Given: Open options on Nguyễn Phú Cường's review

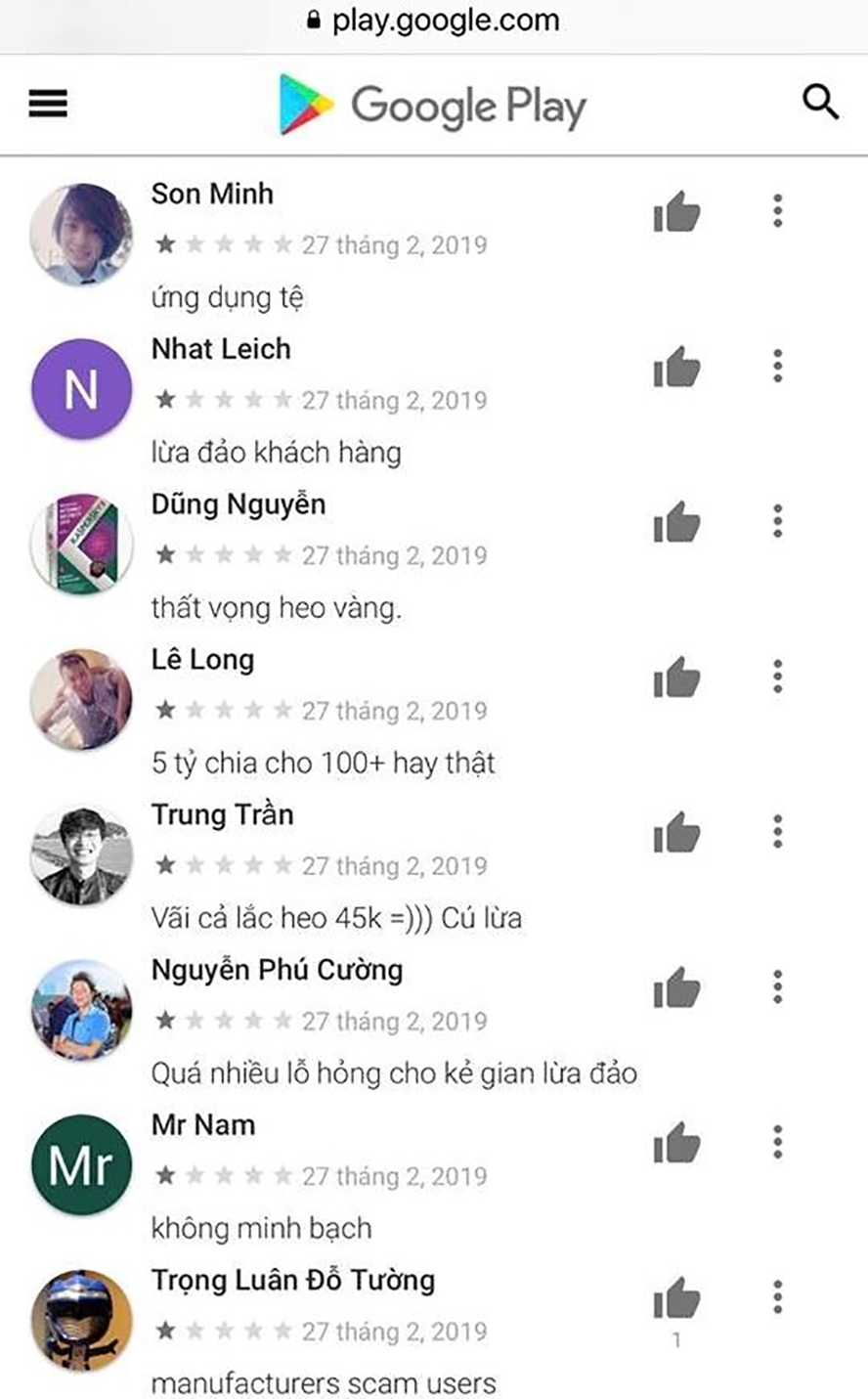Looking at the screenshot, I should tap(777, 987).
